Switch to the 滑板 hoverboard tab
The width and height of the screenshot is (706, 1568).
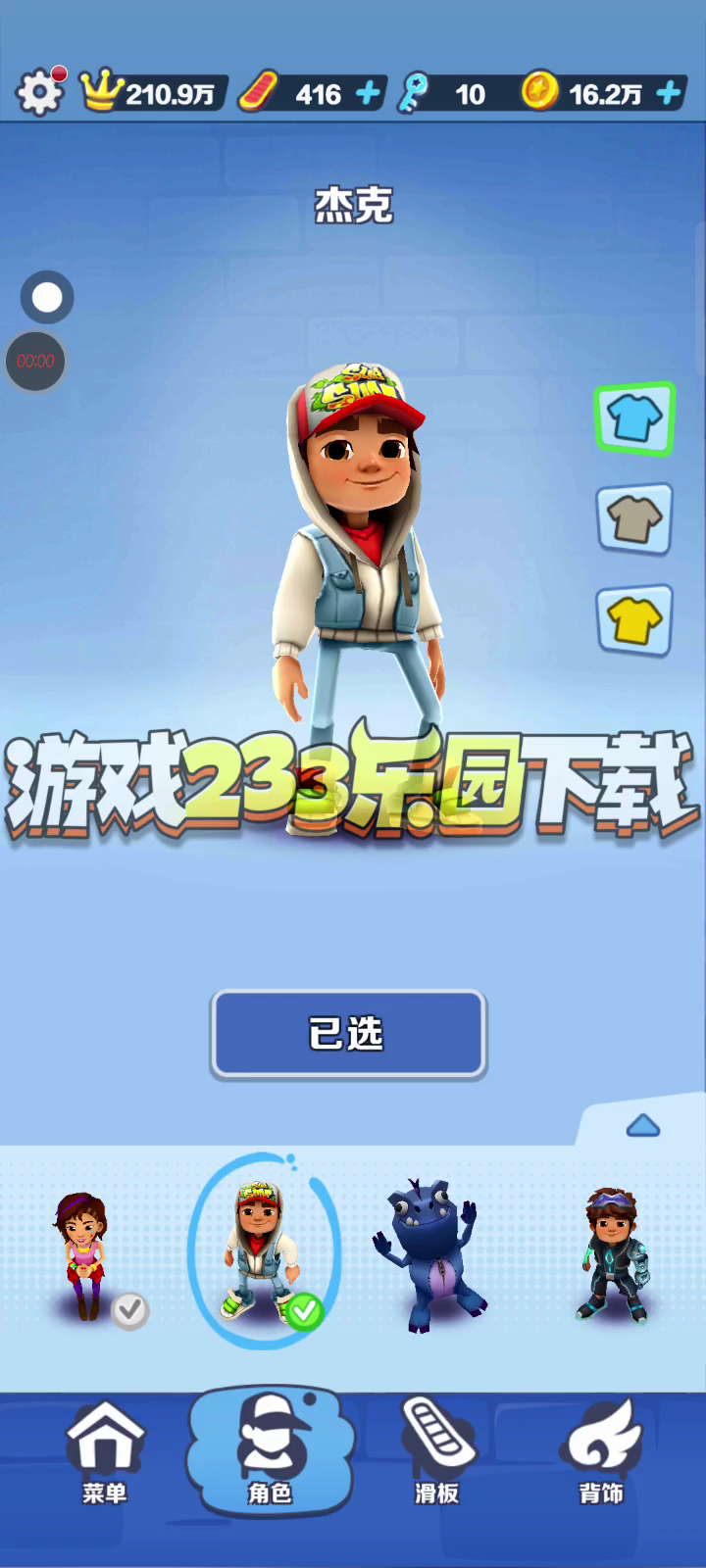click(436, 1452)
